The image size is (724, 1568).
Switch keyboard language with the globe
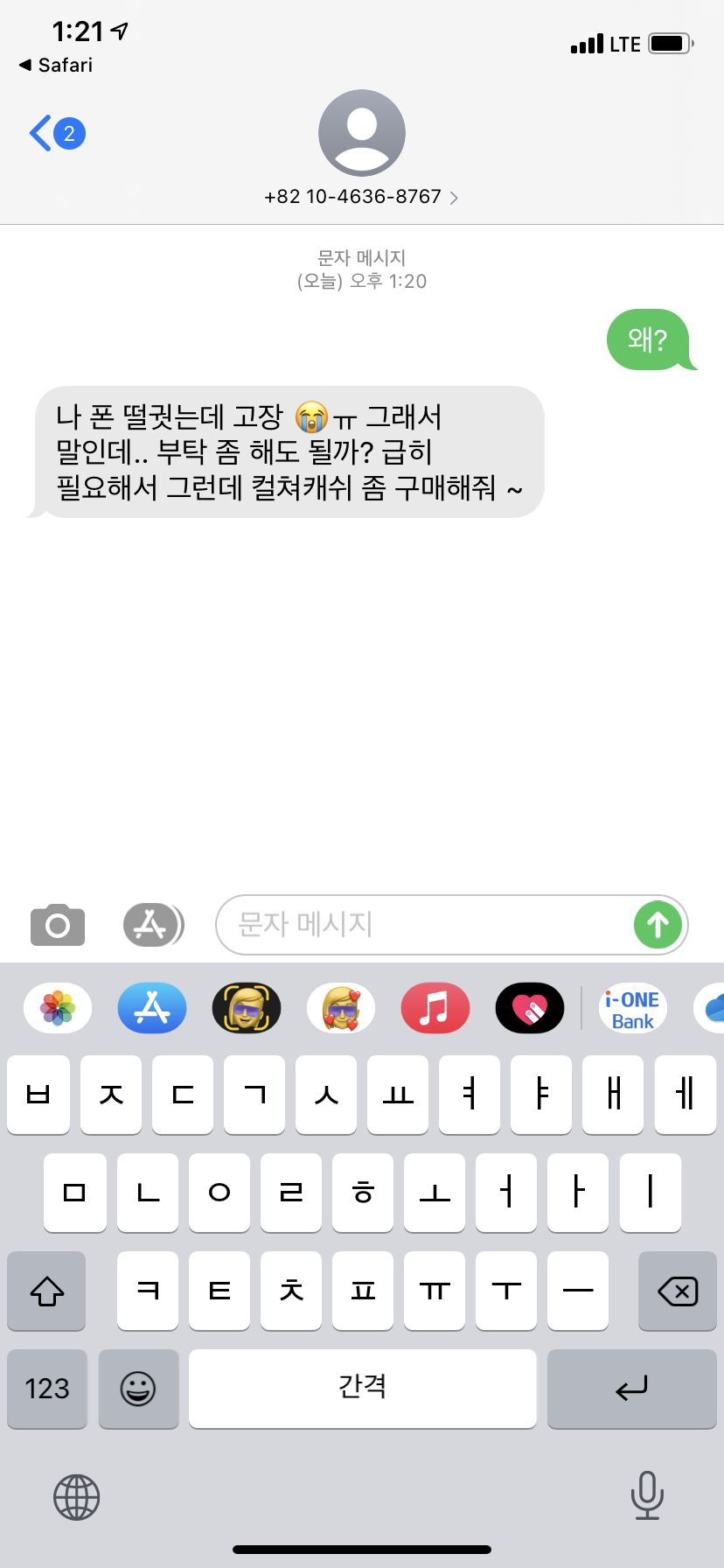pos(77,1497)
